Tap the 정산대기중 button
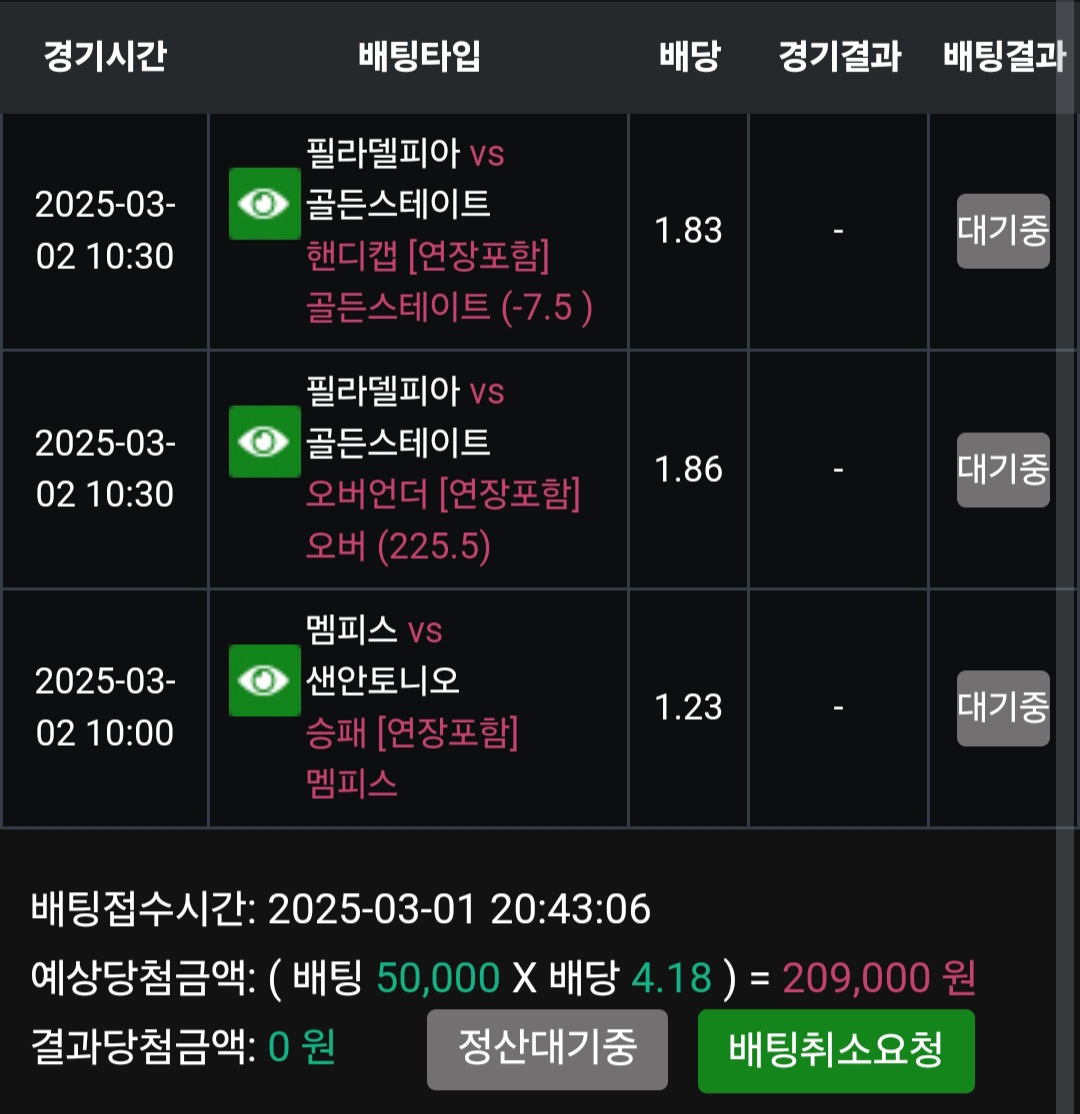Image resolution: width=1080 pixels, height=1114 pixels. 547,1049
